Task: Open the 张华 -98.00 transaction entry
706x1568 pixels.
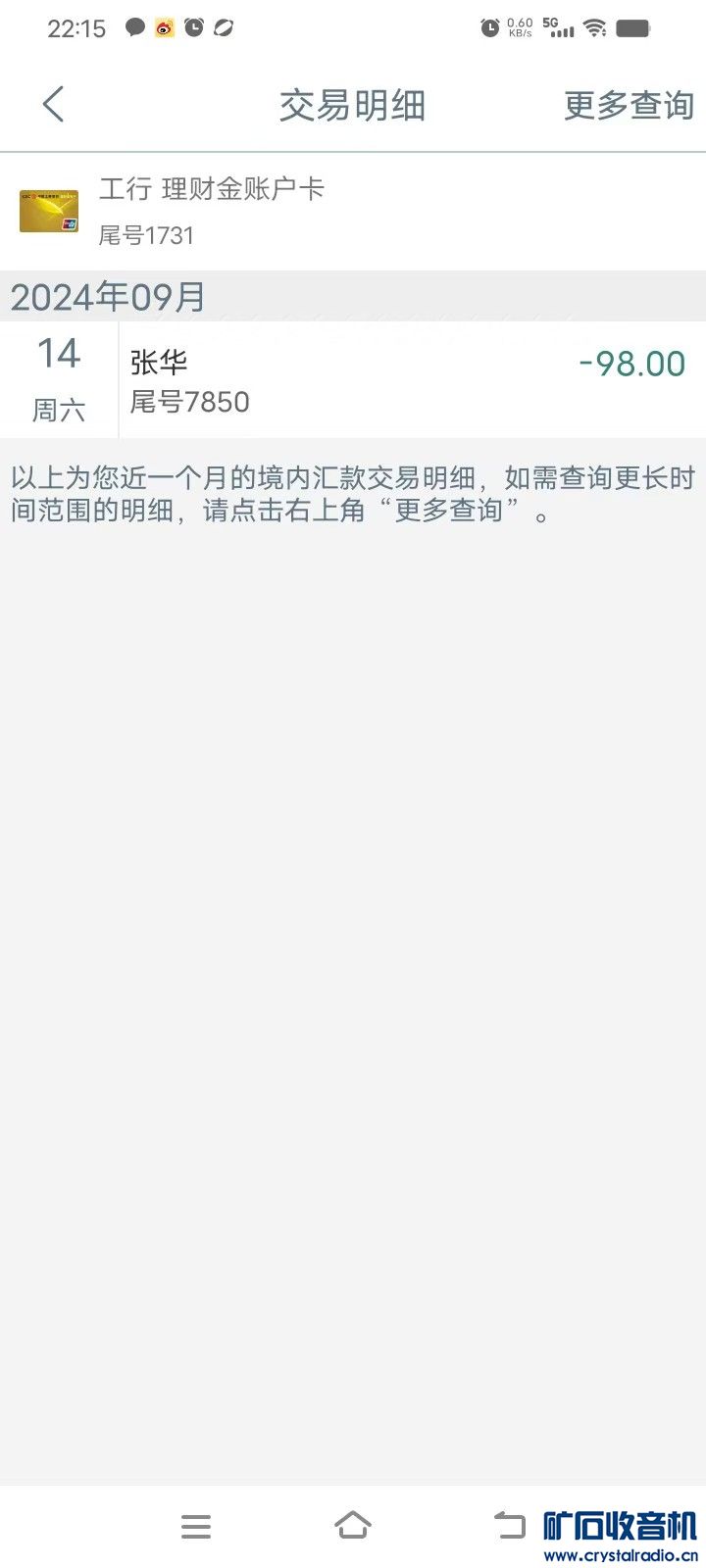Action: point(410,380)
